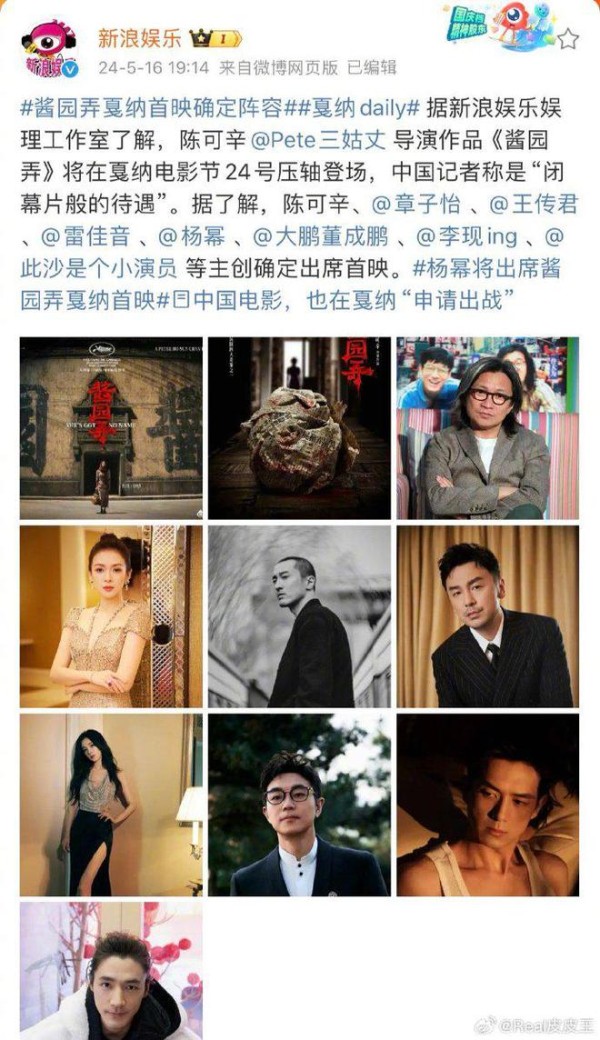
Task: Open the 新浪娱乐 account name
Action: coord(139,38)
